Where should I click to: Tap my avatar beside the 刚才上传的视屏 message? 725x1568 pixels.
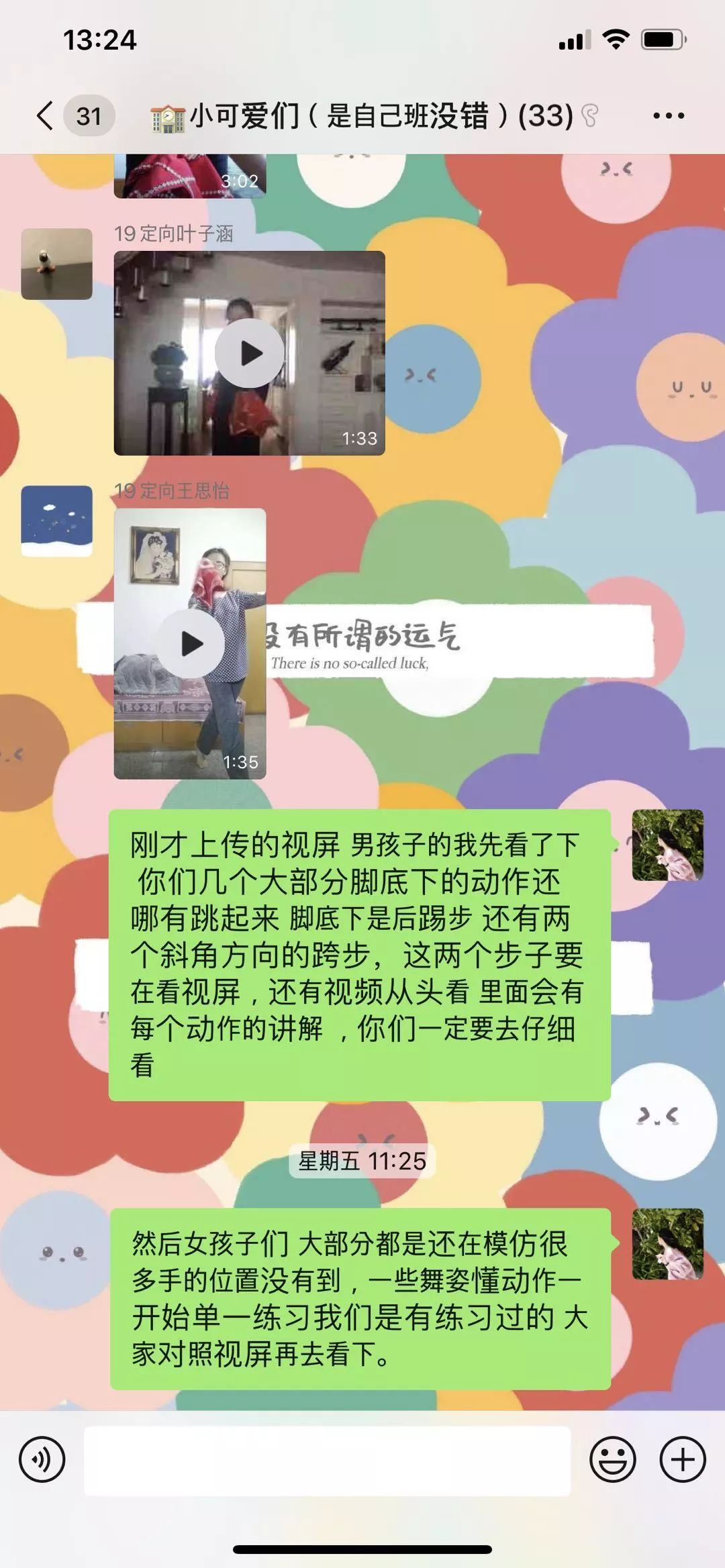[x=667, y=845]
